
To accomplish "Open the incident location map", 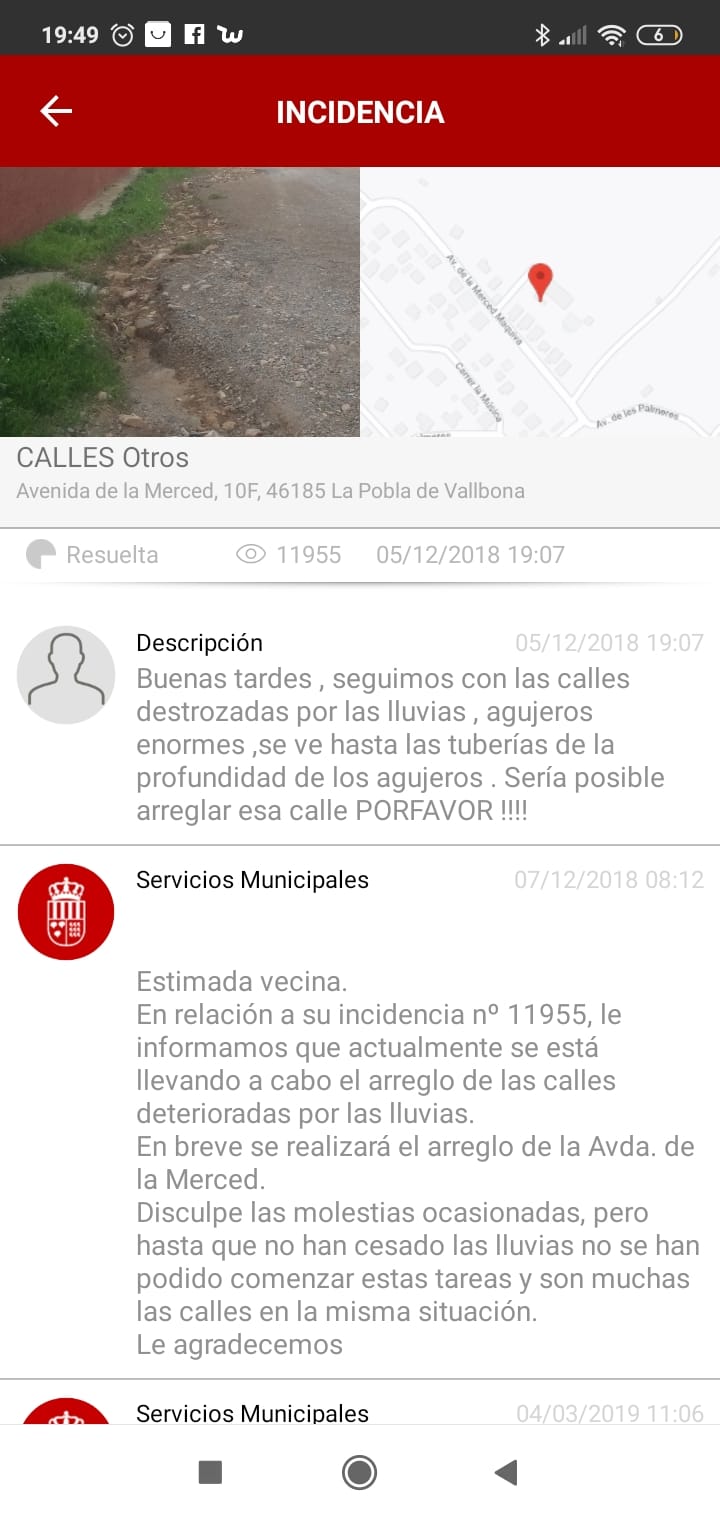I will point(540,301).
